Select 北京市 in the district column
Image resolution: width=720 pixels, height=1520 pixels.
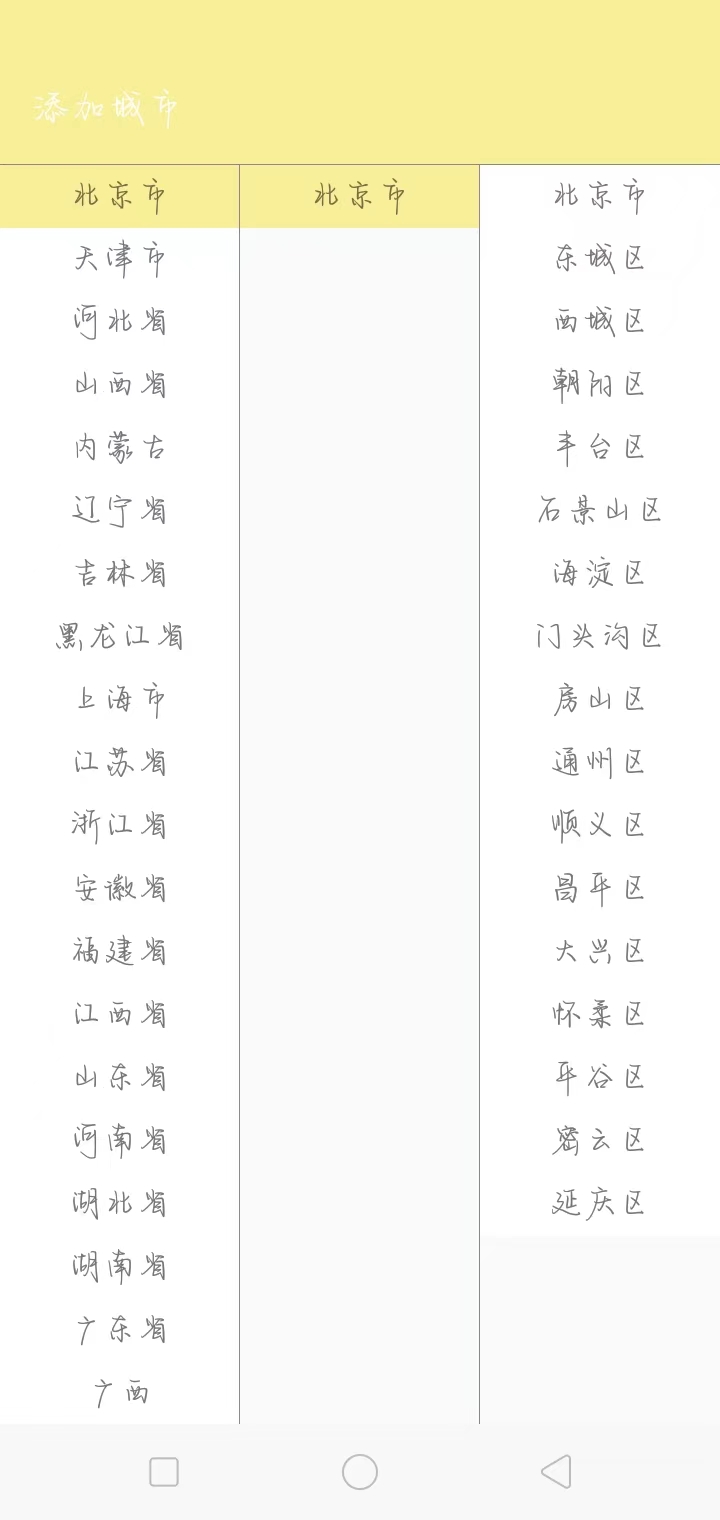597,196
